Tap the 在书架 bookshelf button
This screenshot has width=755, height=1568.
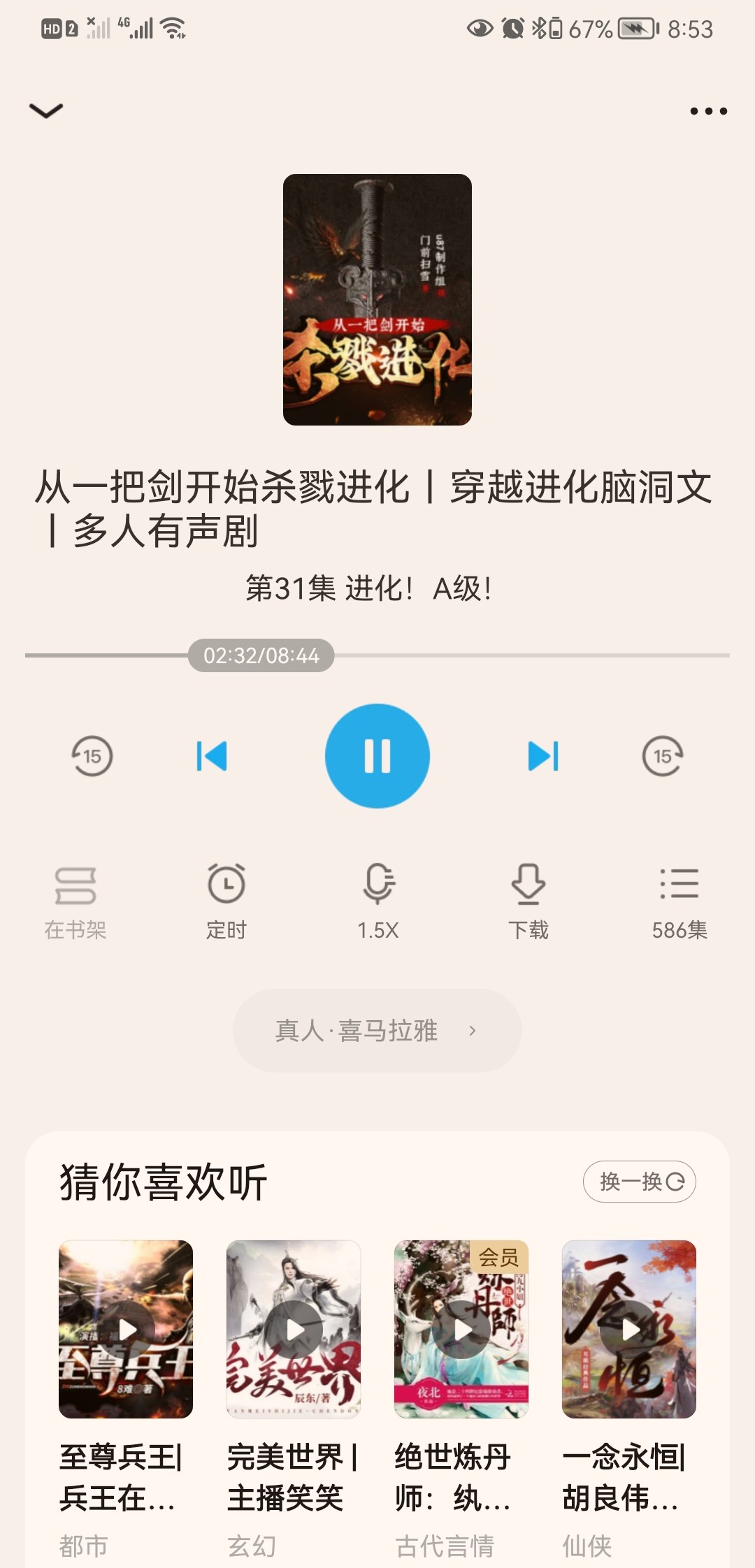point(75,901)
